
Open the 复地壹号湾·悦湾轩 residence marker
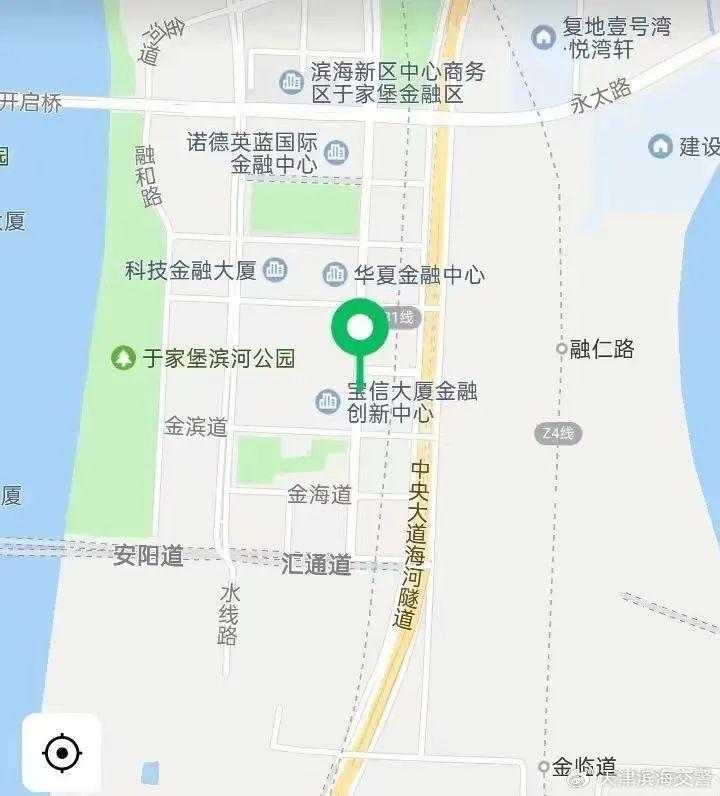coord(544,38)
